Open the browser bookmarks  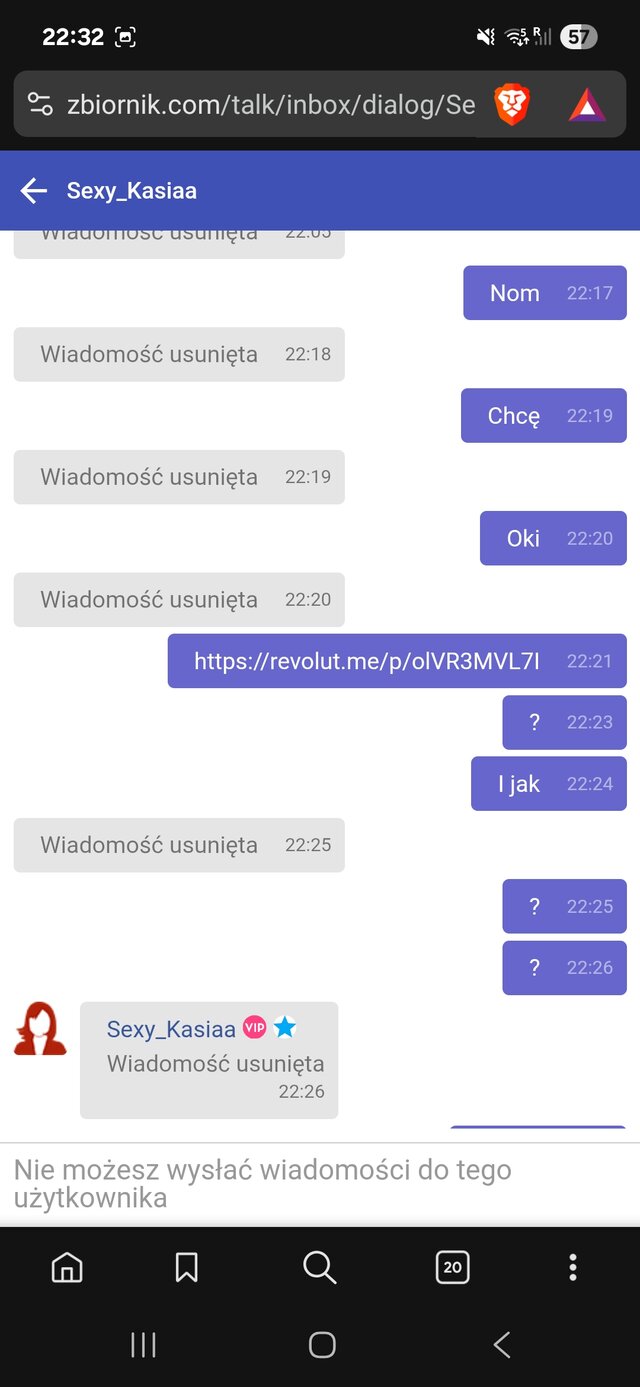click(186, 1268)
